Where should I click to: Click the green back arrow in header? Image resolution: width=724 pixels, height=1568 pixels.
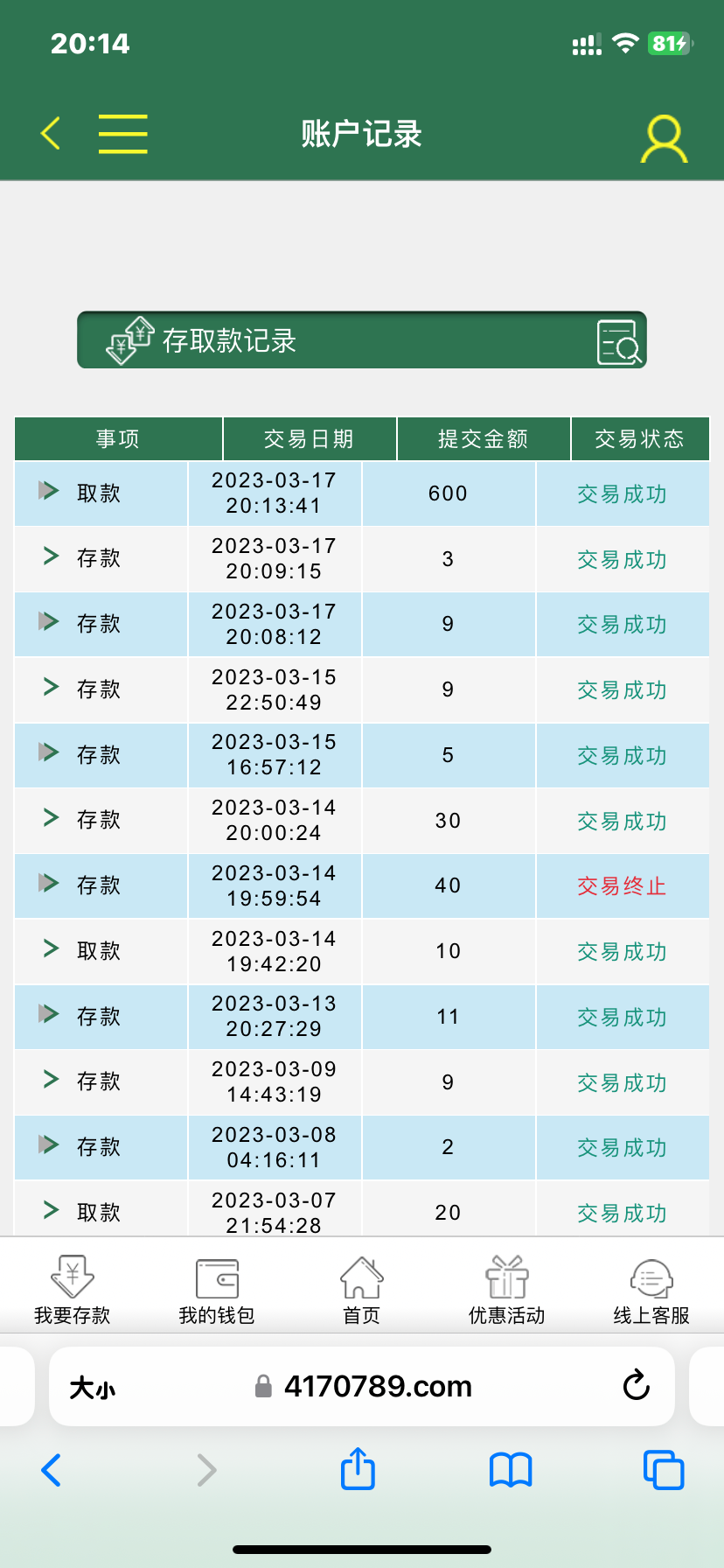(49, 134)
